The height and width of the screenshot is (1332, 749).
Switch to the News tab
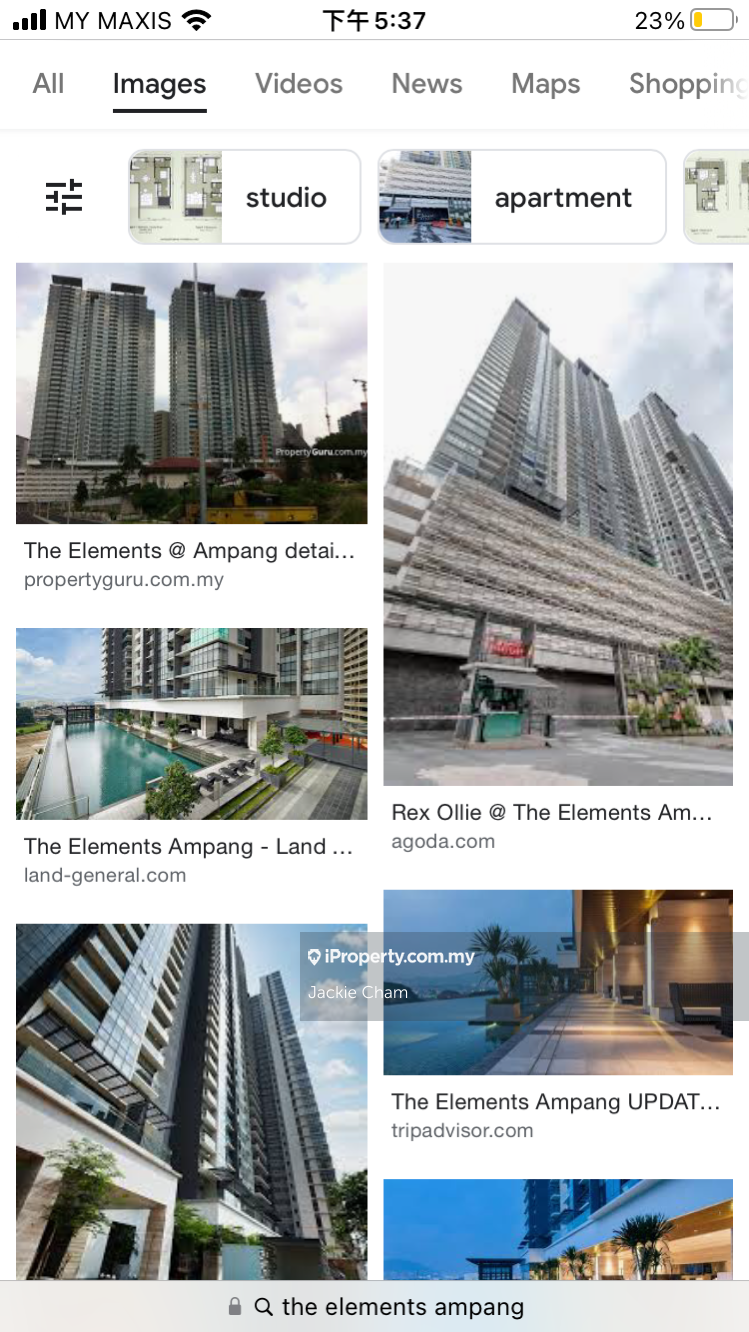pos(427,84)
